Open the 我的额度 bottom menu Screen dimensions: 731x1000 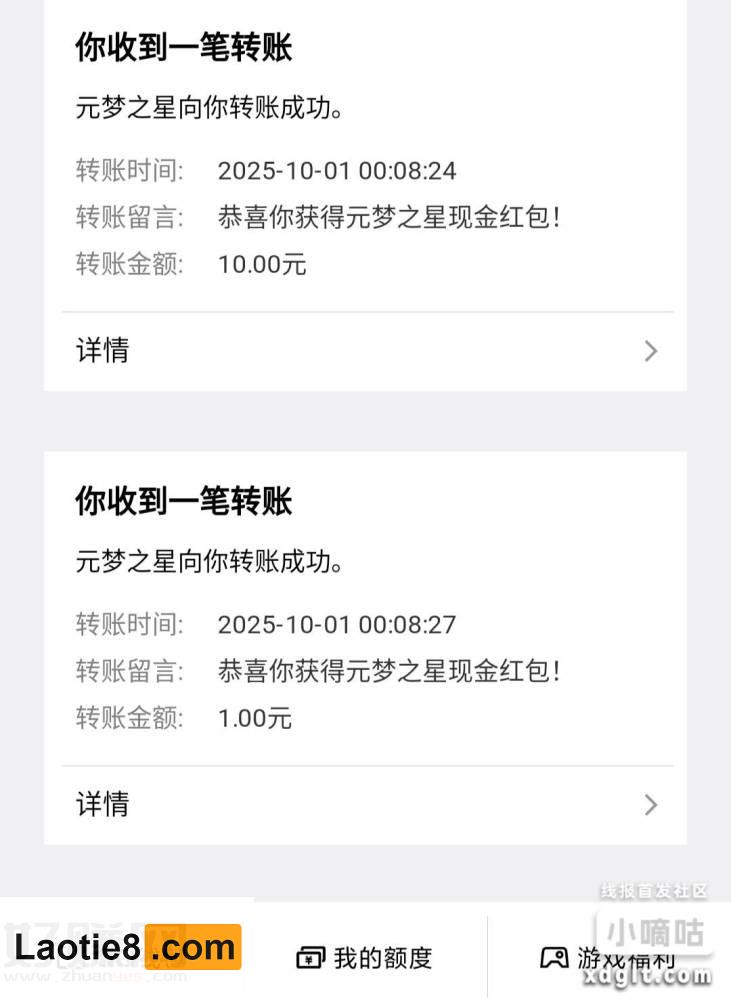[x=365, y=958]
